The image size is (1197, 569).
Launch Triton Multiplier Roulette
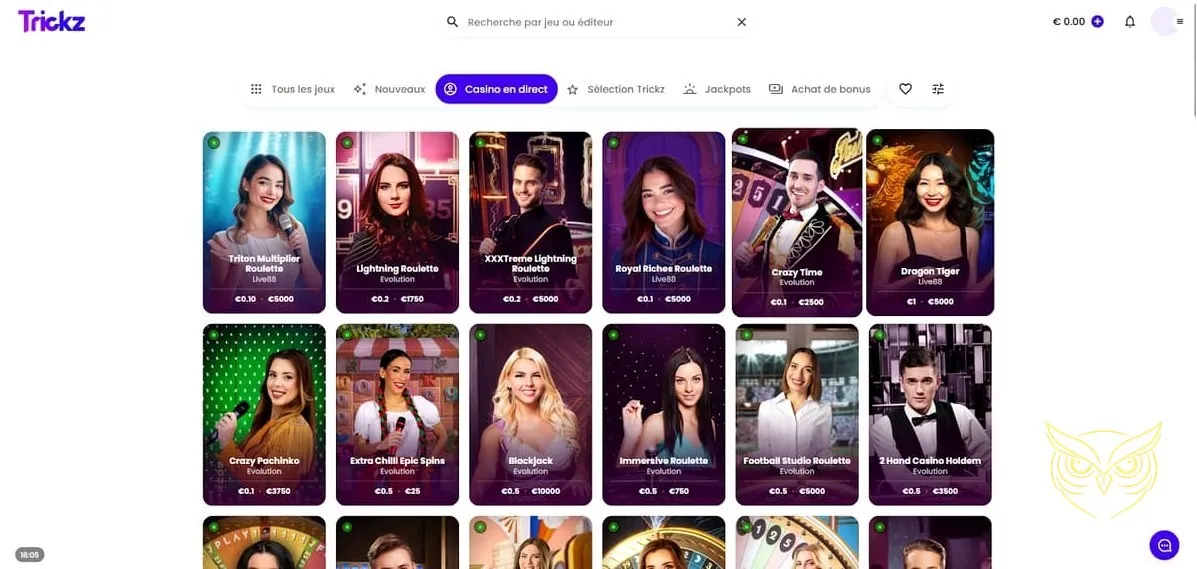click(x=264, y=221)
